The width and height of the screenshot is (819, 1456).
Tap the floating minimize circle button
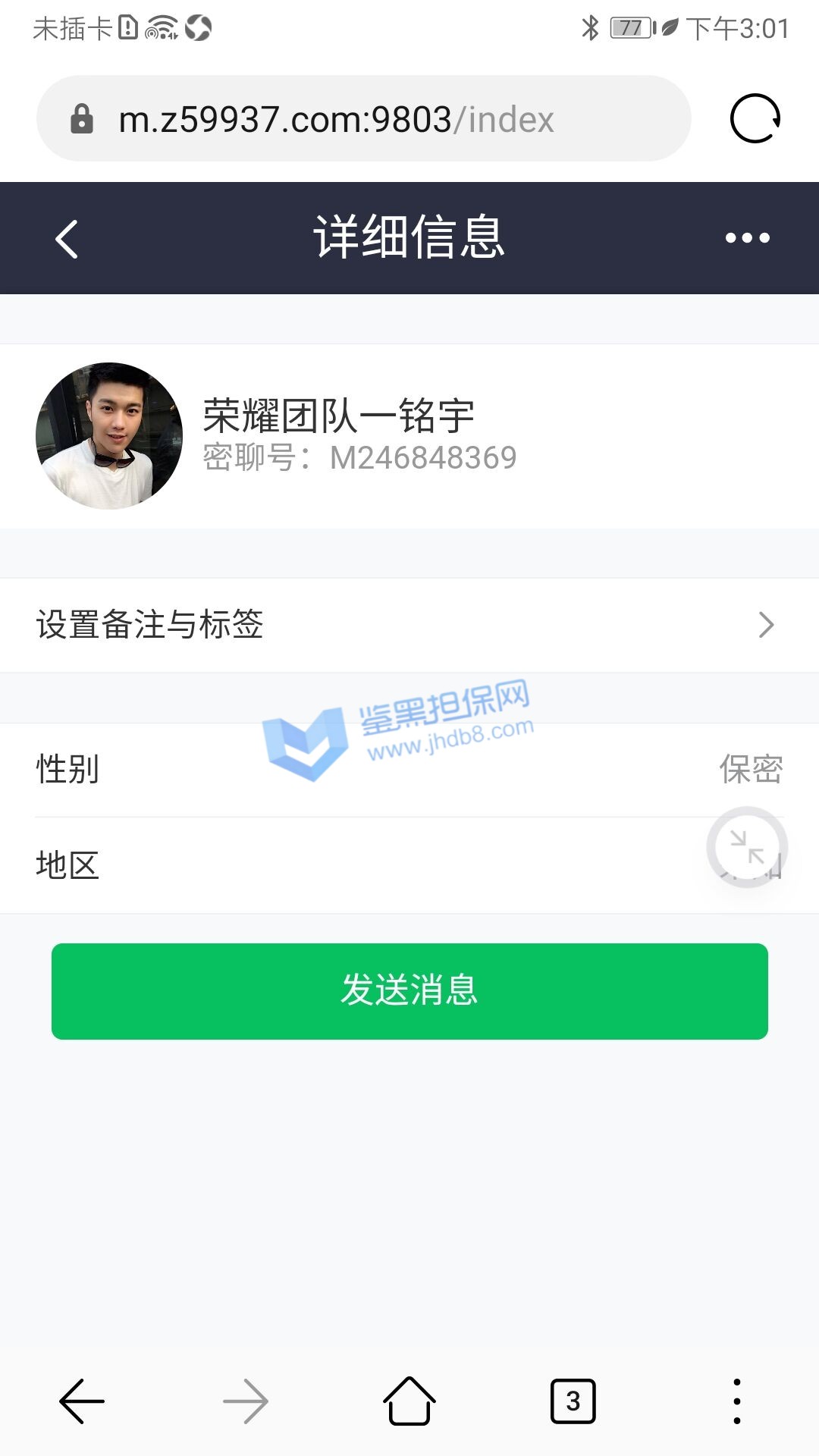(x=747, y=847)
